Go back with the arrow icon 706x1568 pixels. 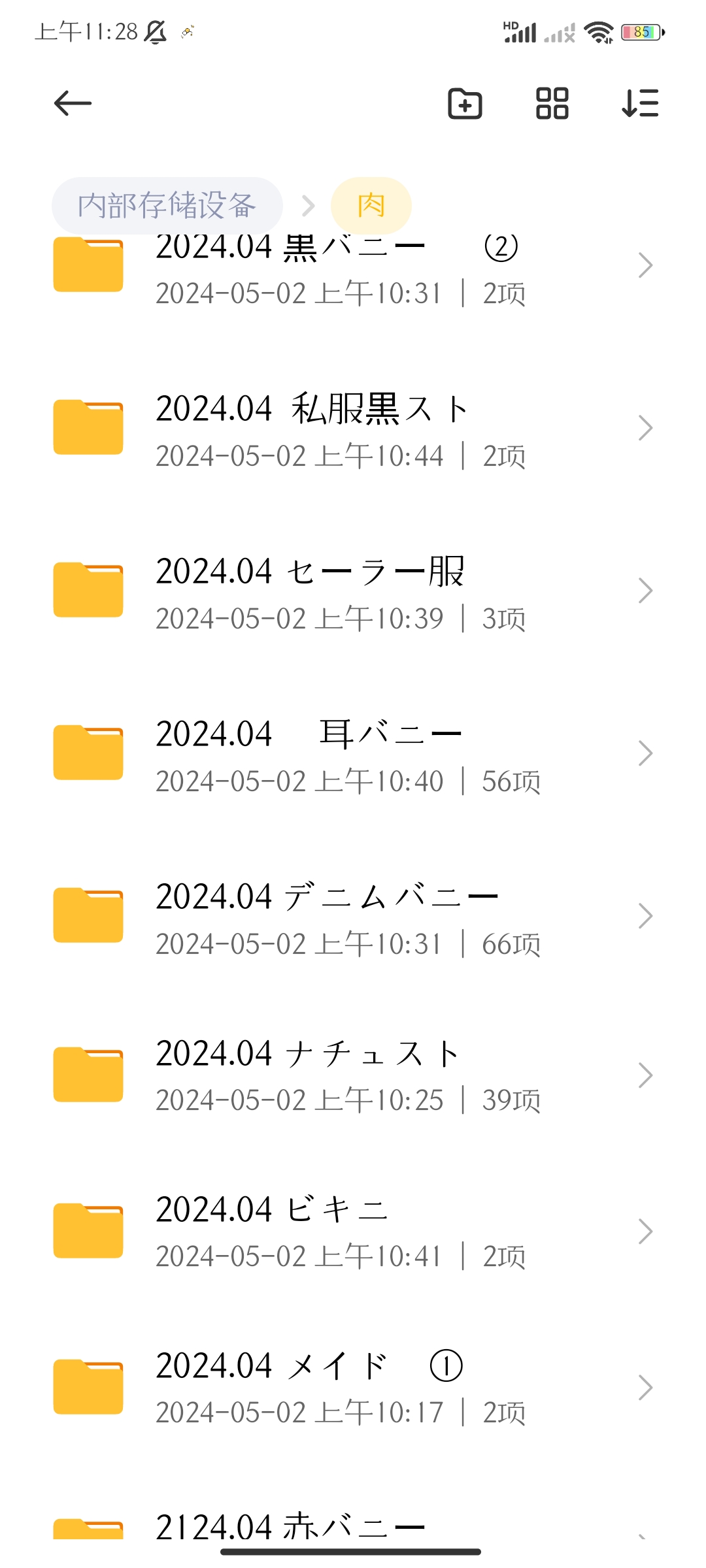click(x=73, y=103)
